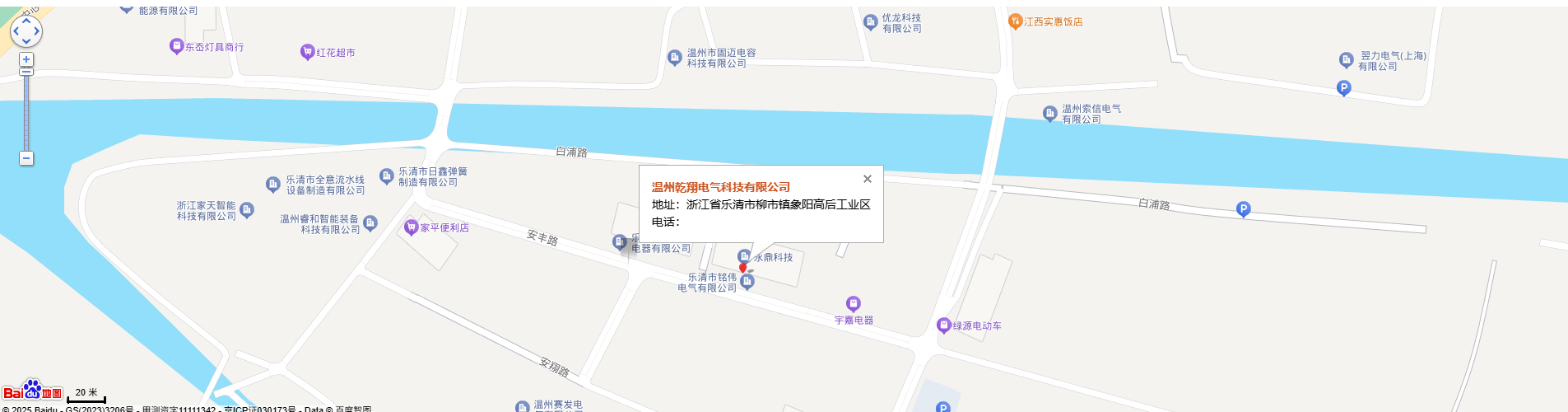The width and height of the screenshot is (1568, 412).
Task: Open the 江西实惠饭店 restaurant marker
Action: (x=1015, y=21)
